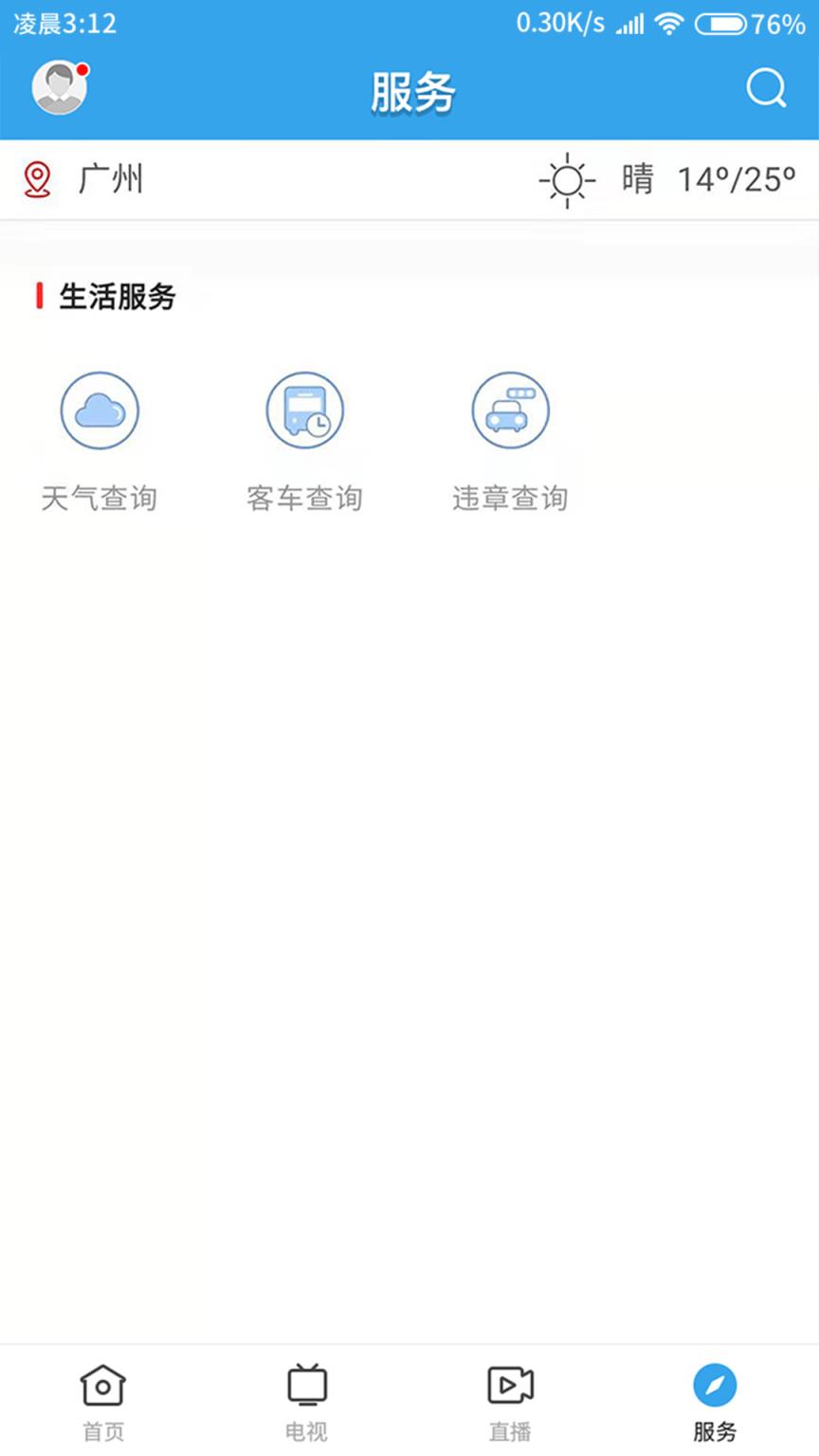Open the profile avatar with notification dot
Viewport: 819px width, 1456px height.
pyautogui.click(x=59, y=86)
